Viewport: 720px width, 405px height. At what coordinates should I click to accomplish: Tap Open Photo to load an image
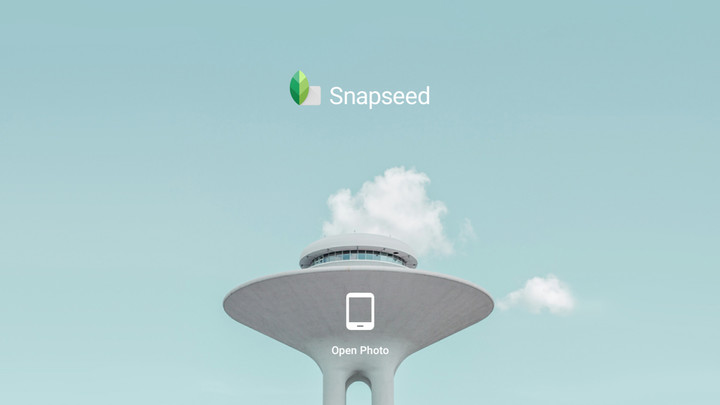360,323
